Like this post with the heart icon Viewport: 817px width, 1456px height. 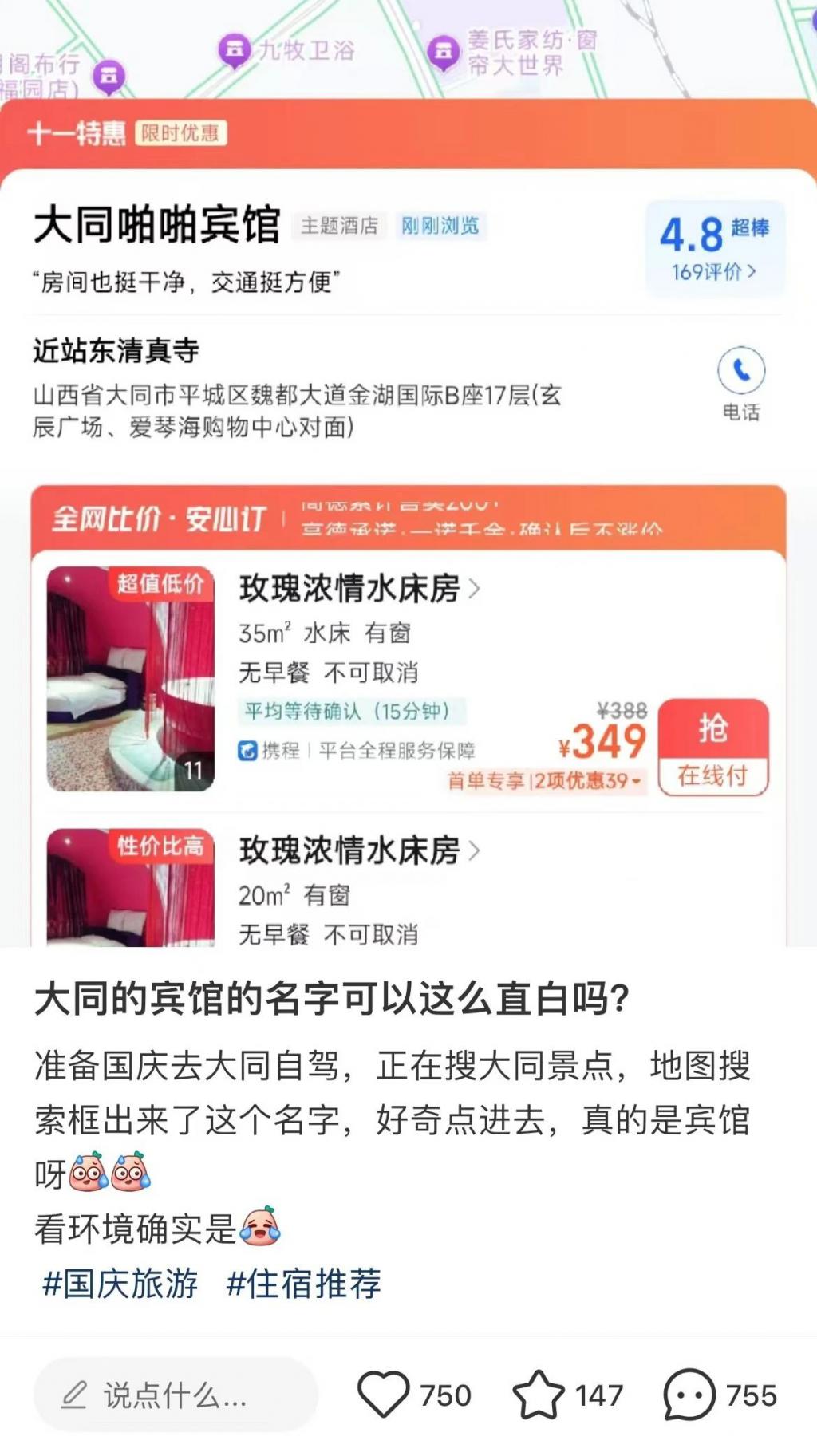pyautogui.click(x=384, y=1395)
